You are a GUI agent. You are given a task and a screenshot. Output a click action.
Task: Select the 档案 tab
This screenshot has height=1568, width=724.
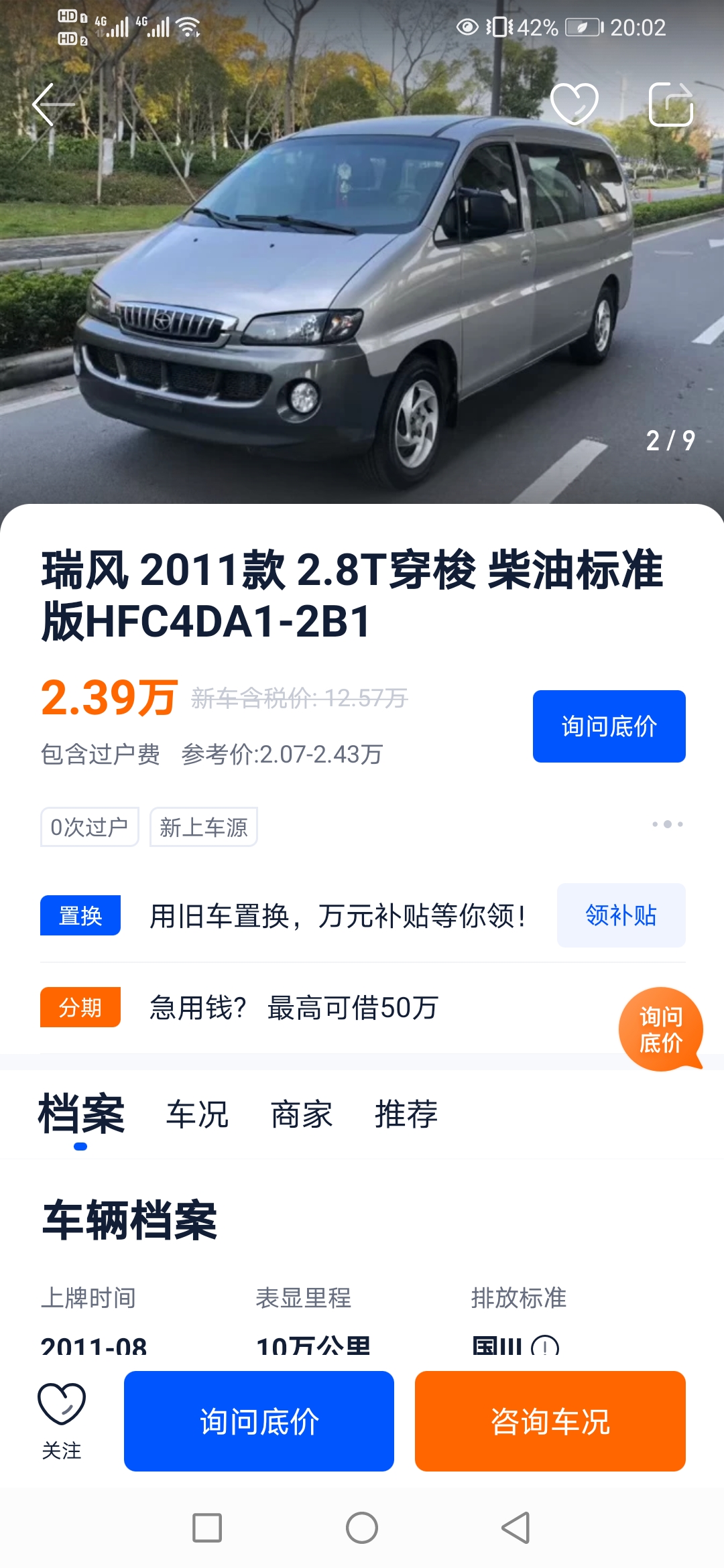(81, 1114)
